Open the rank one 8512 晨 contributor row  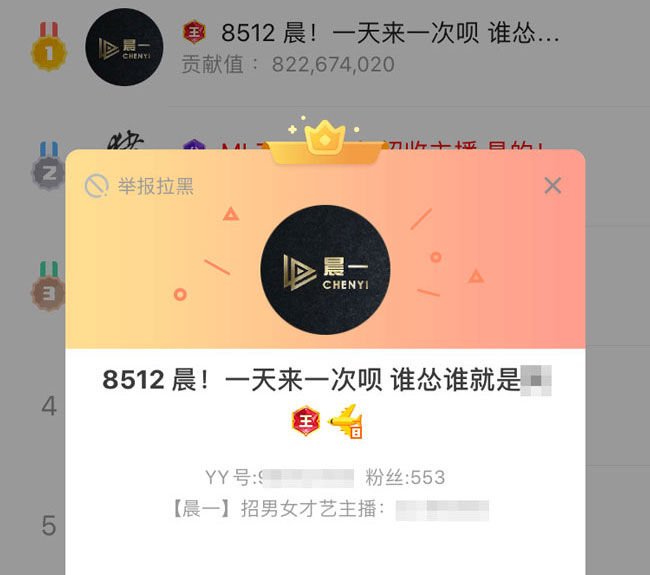coord(370,48)
